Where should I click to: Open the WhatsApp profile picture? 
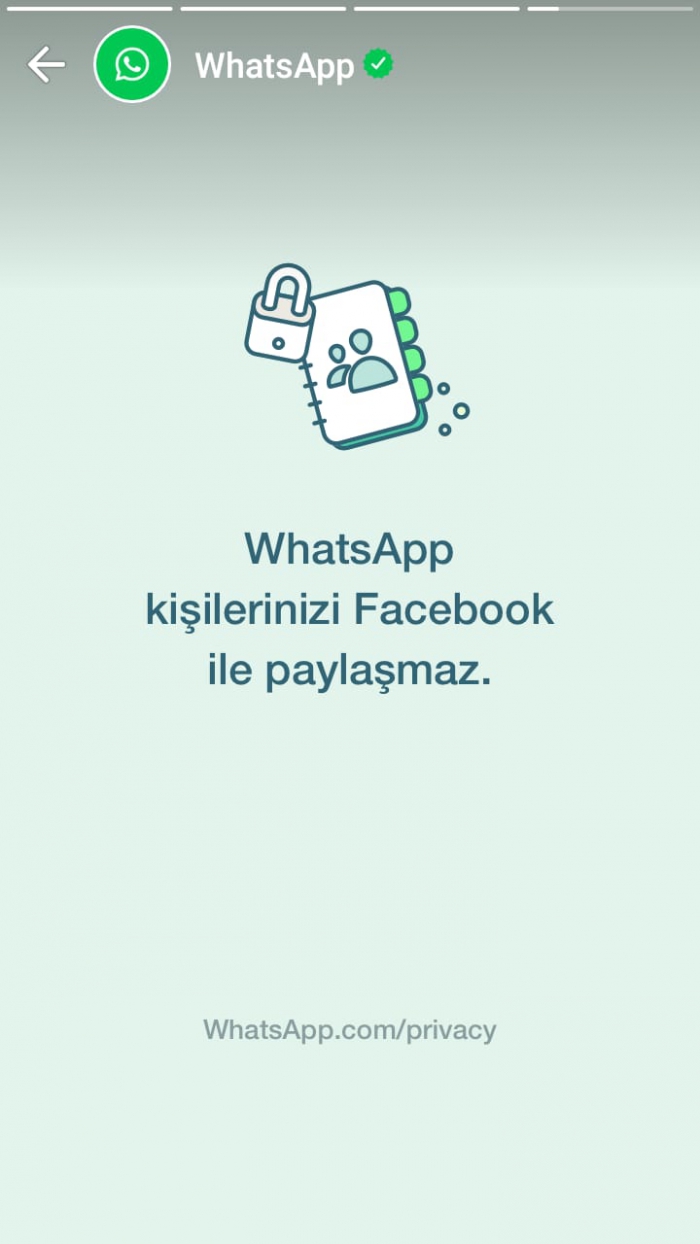tap(132, 65)
